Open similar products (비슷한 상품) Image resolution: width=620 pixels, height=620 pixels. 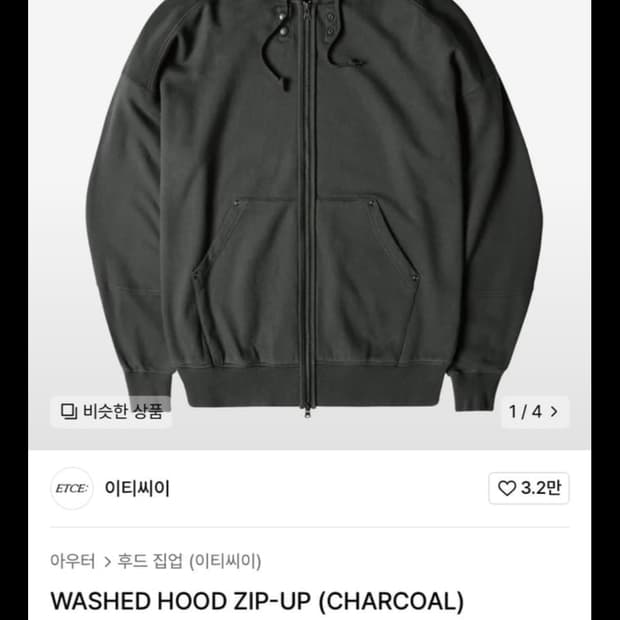click(112, 412)
